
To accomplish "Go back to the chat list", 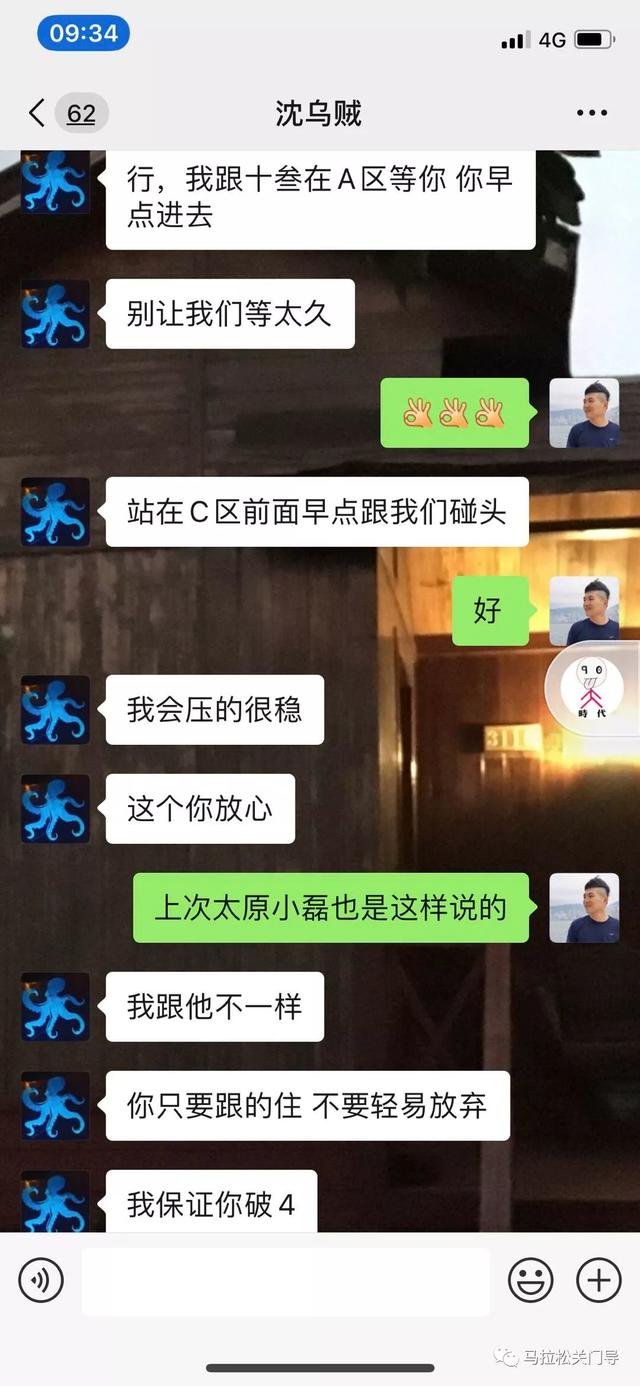I will 38,113.
